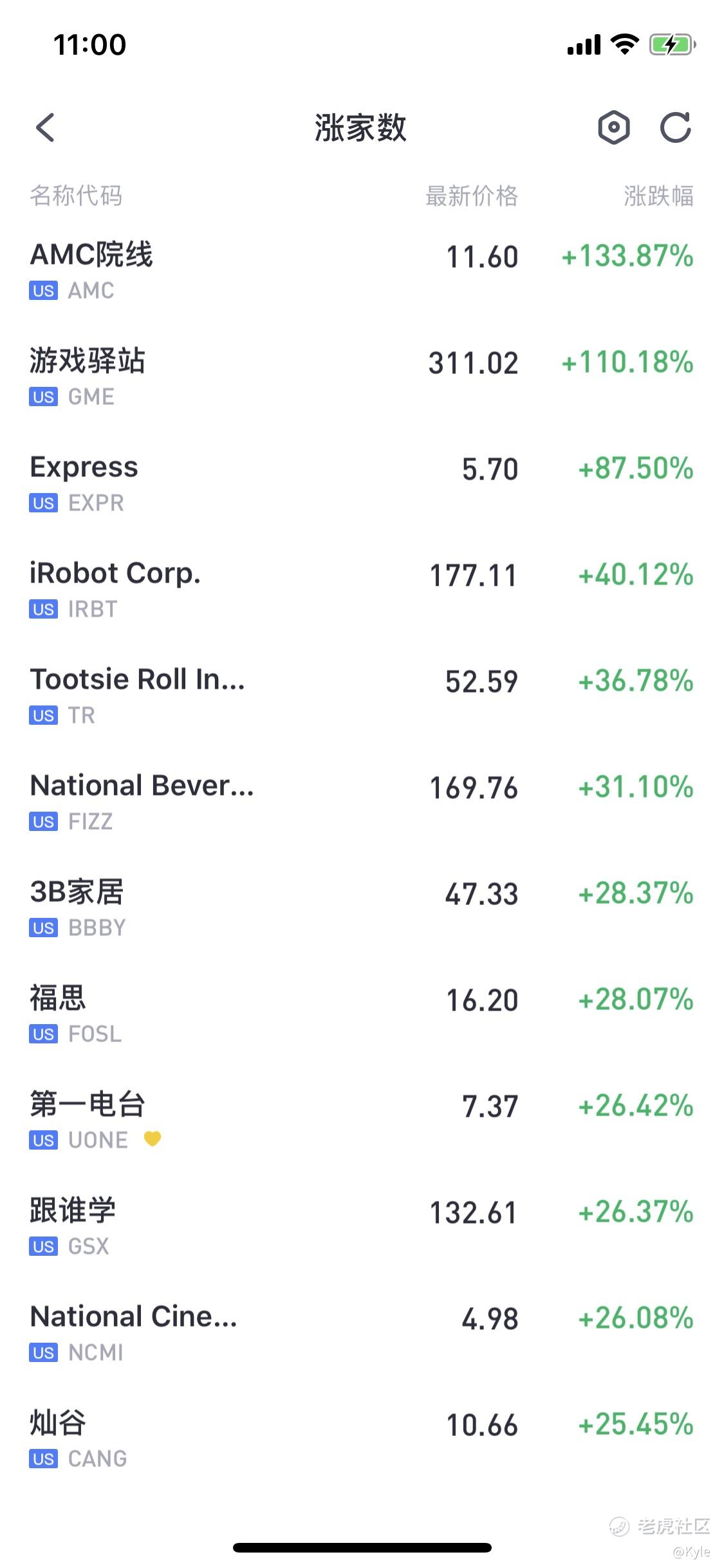The width and height of the screenshot is (724, 1568).
Task: Open 游戏驿站 GME stock row
Action: (362, 377)
